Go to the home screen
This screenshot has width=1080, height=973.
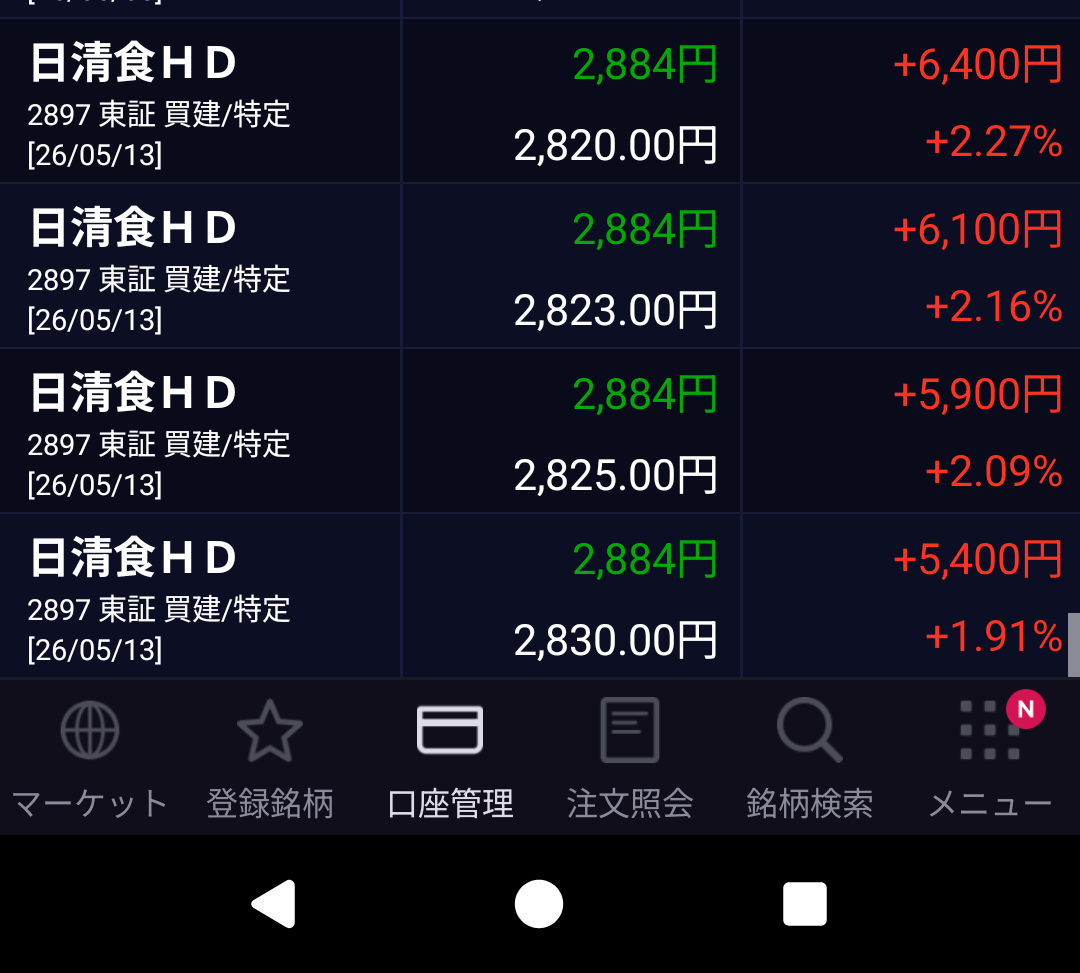539,904
